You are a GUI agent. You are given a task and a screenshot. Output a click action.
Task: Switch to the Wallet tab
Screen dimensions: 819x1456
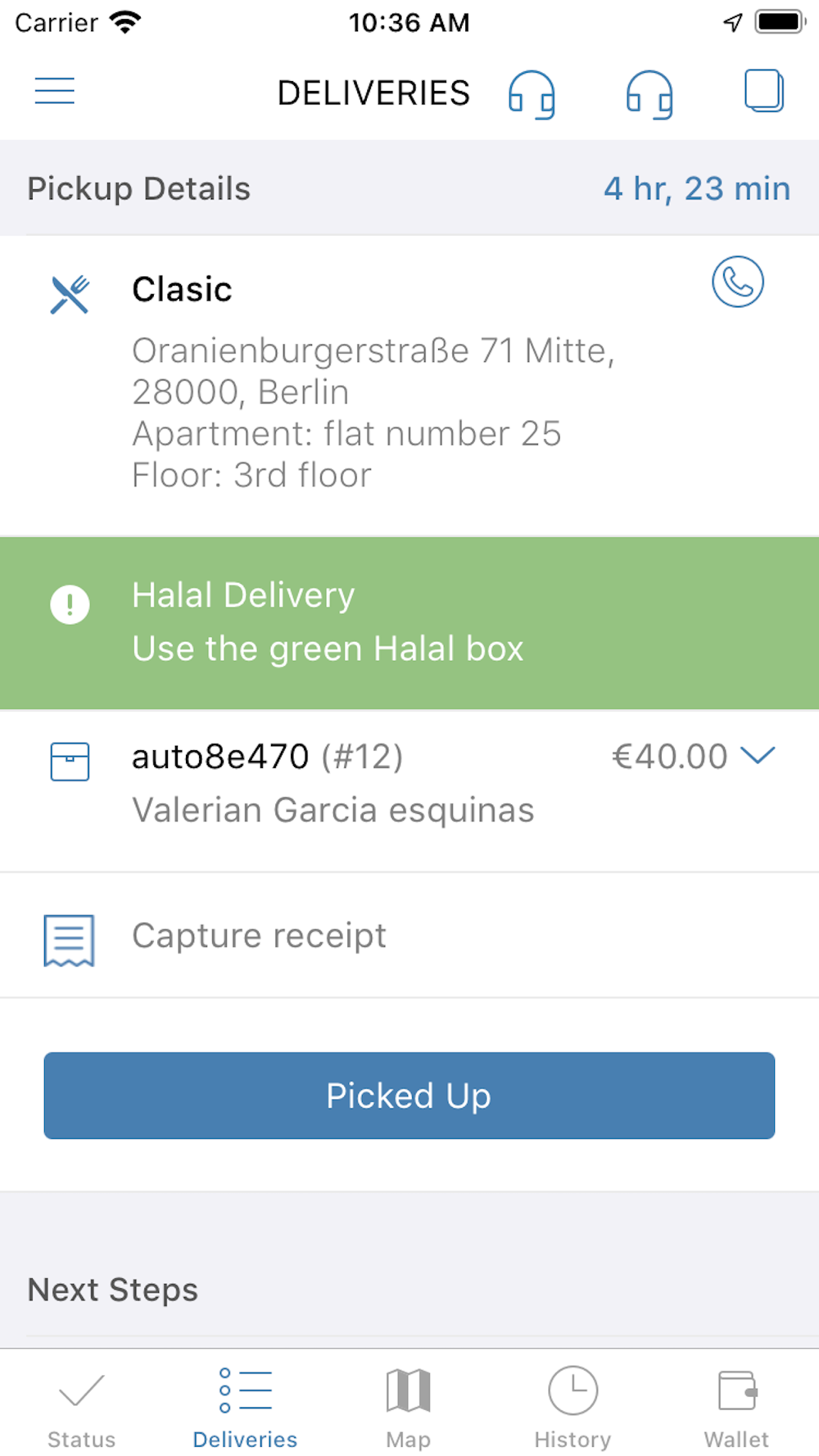pyautogui.click(x=736, y=1407)
